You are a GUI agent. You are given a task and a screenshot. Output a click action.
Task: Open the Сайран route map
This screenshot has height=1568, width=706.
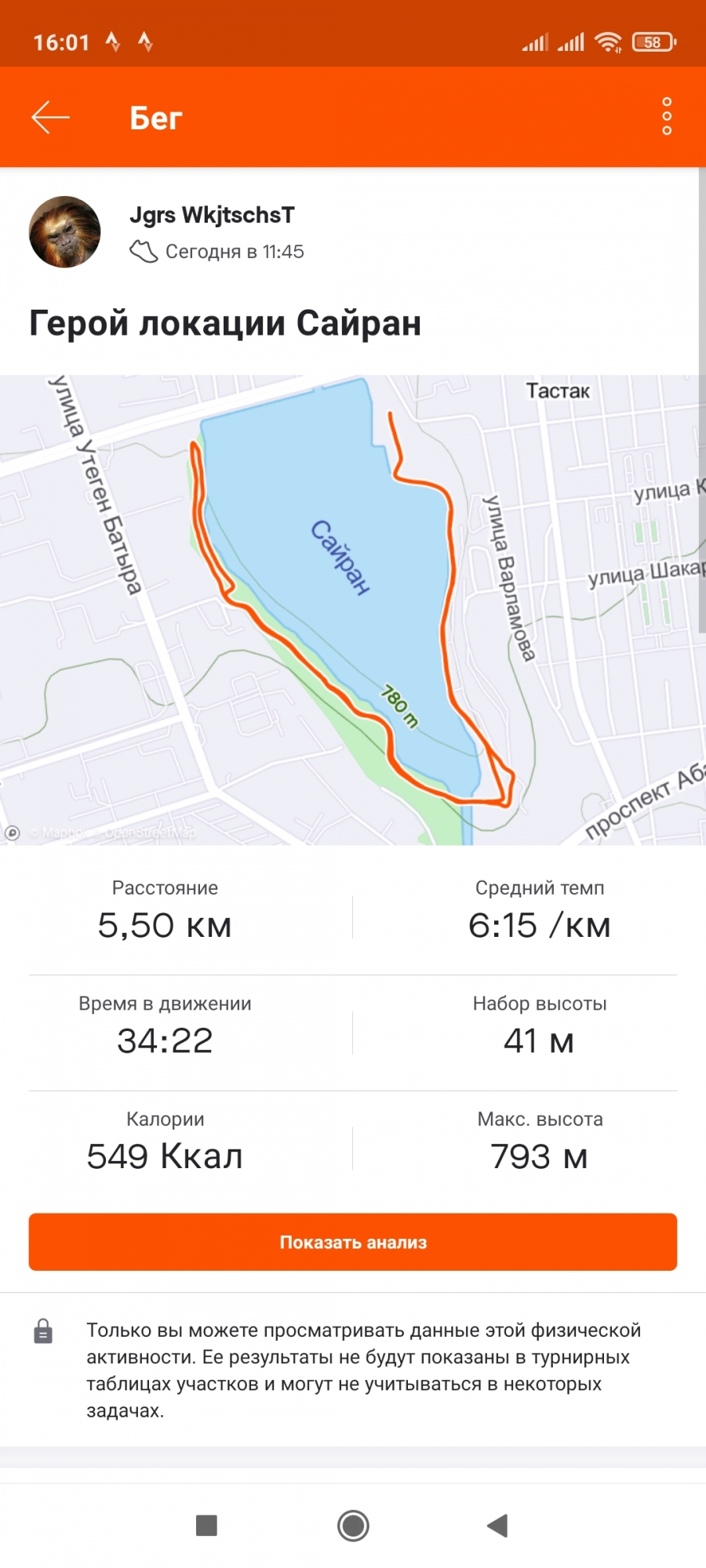pyautogui.click(x=353, y=609)
